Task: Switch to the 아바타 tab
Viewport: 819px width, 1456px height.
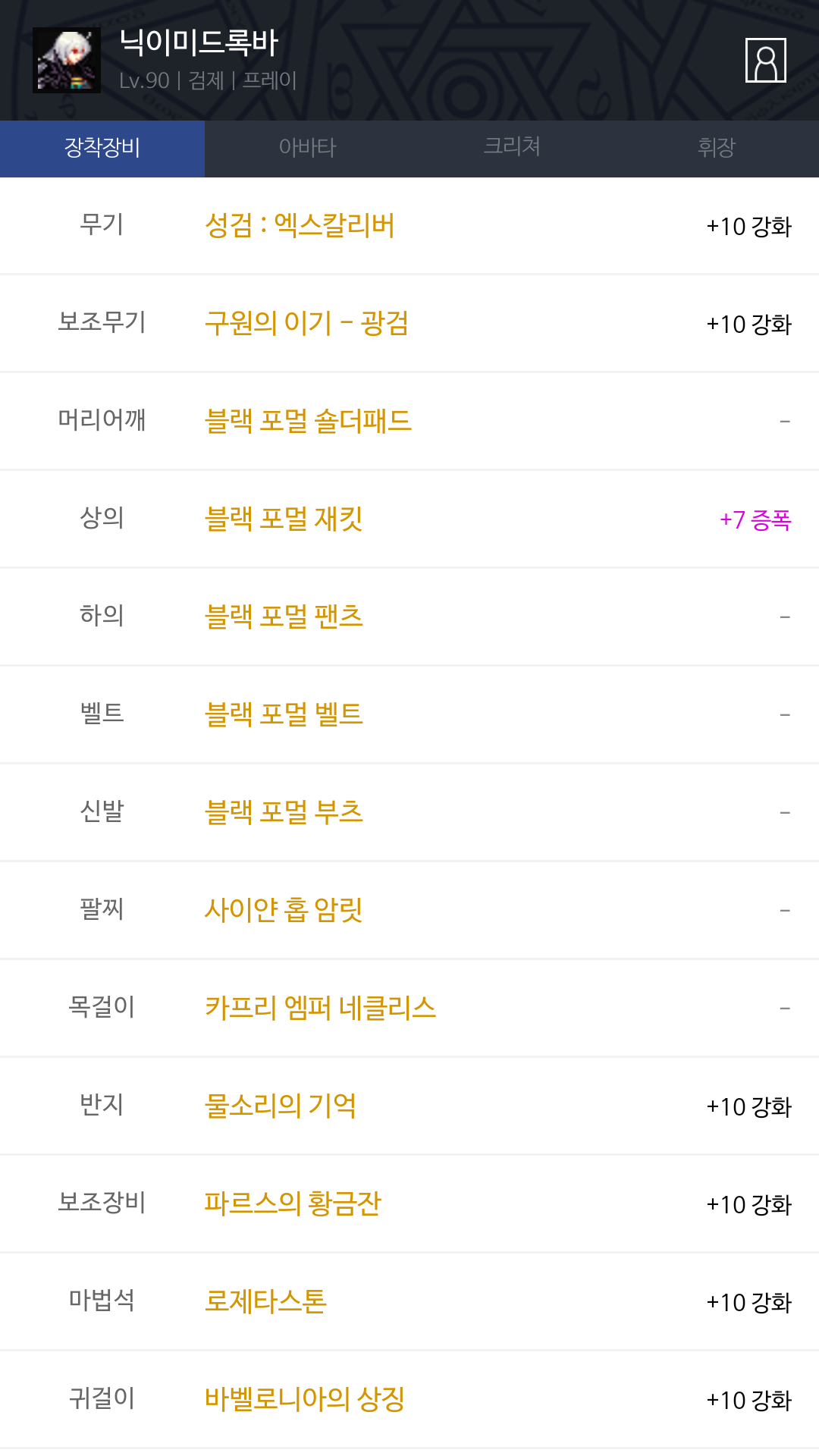Action: pos(307,149)
